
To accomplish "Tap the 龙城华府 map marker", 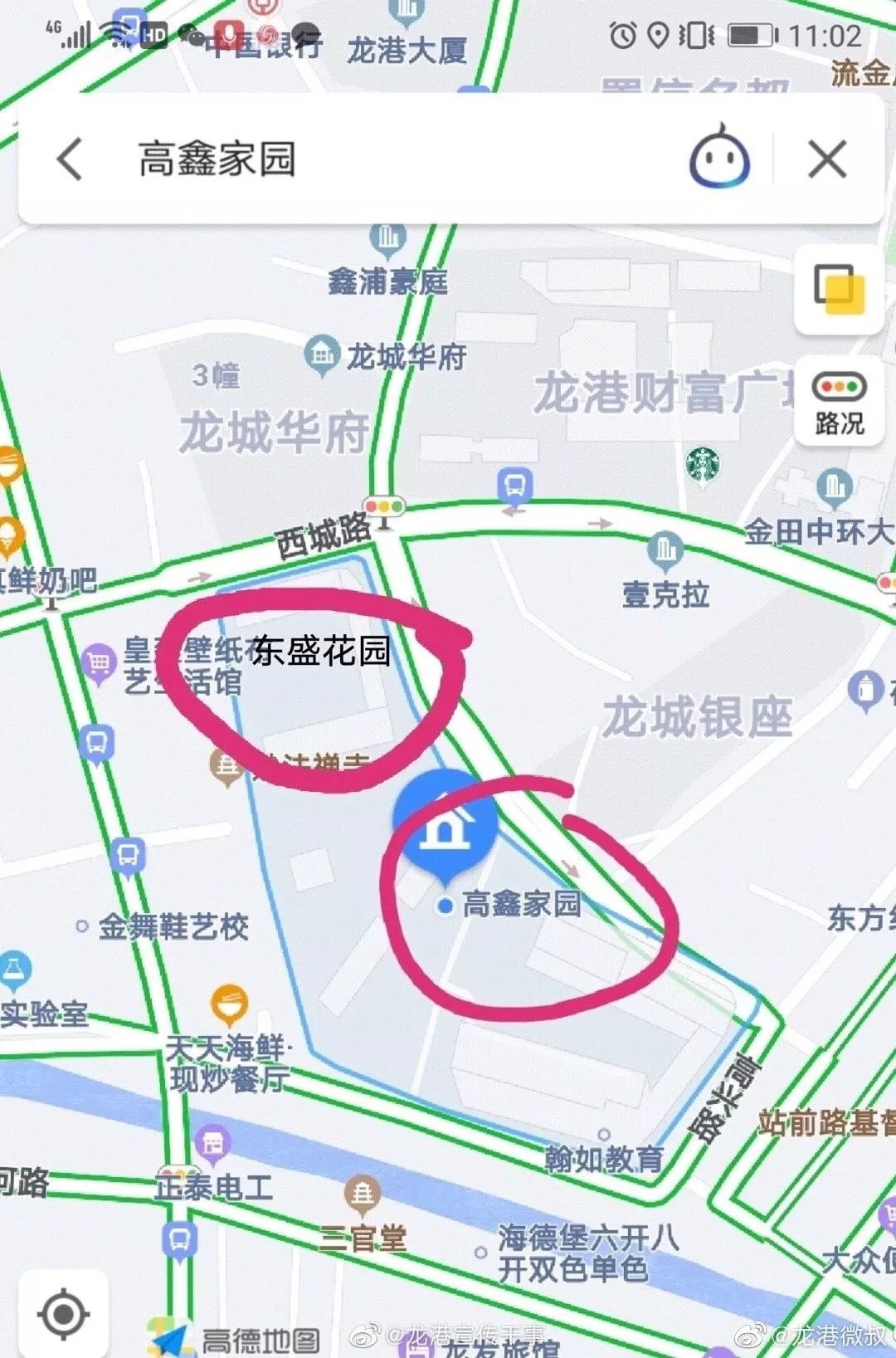I will [322, 354].
